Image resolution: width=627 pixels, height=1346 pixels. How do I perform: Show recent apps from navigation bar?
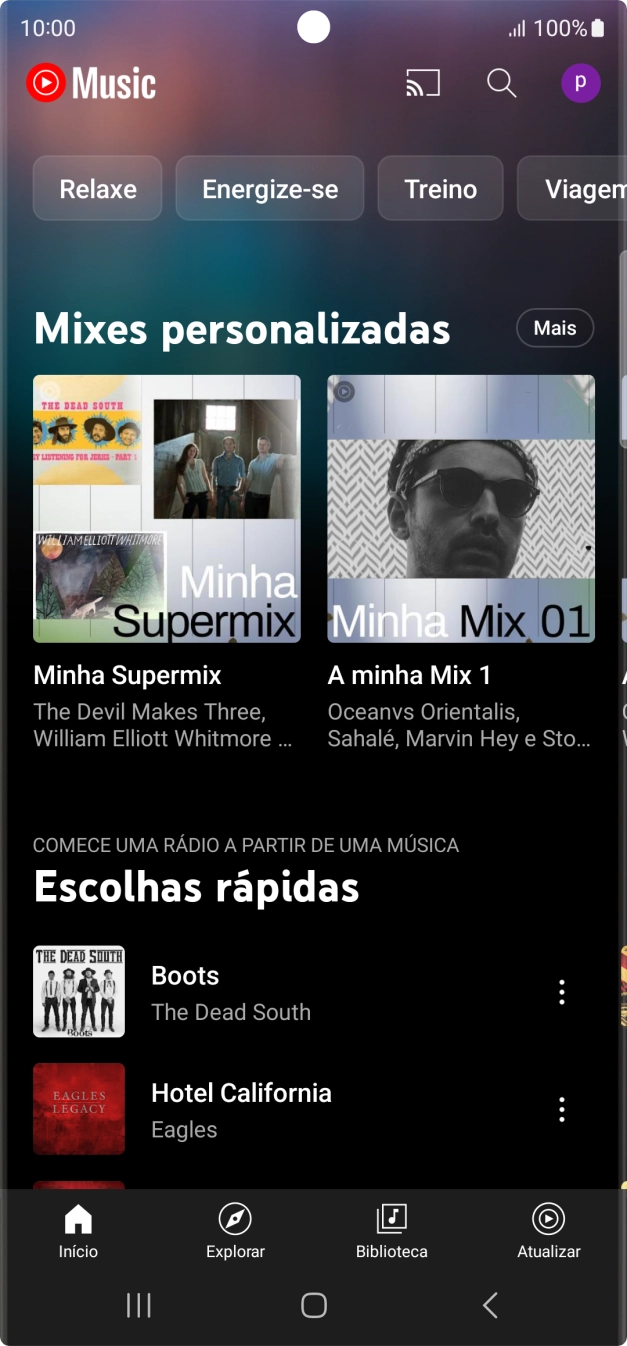(x=138, y=1305)
